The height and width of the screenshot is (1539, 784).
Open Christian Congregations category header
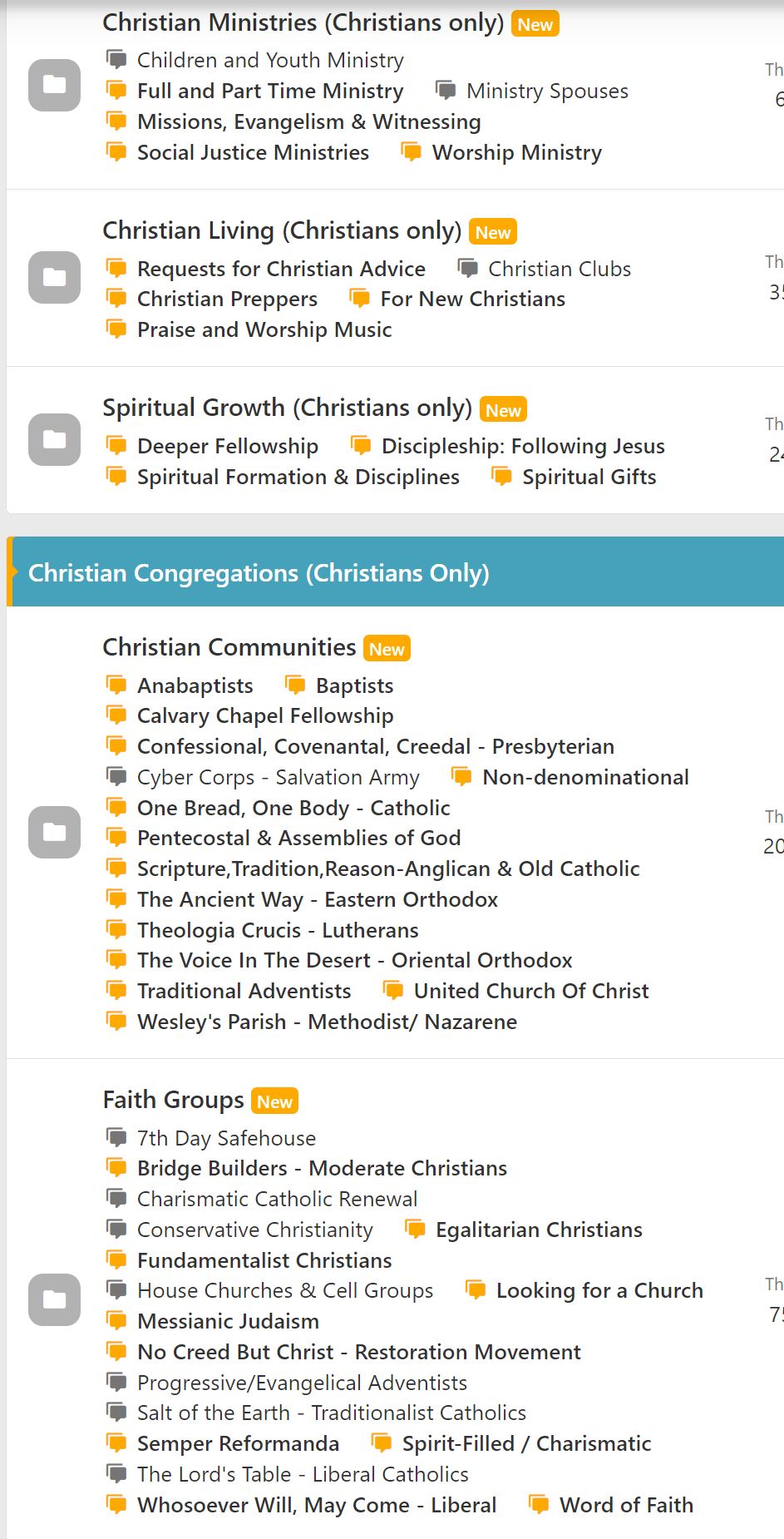click(x=259, y=572)
